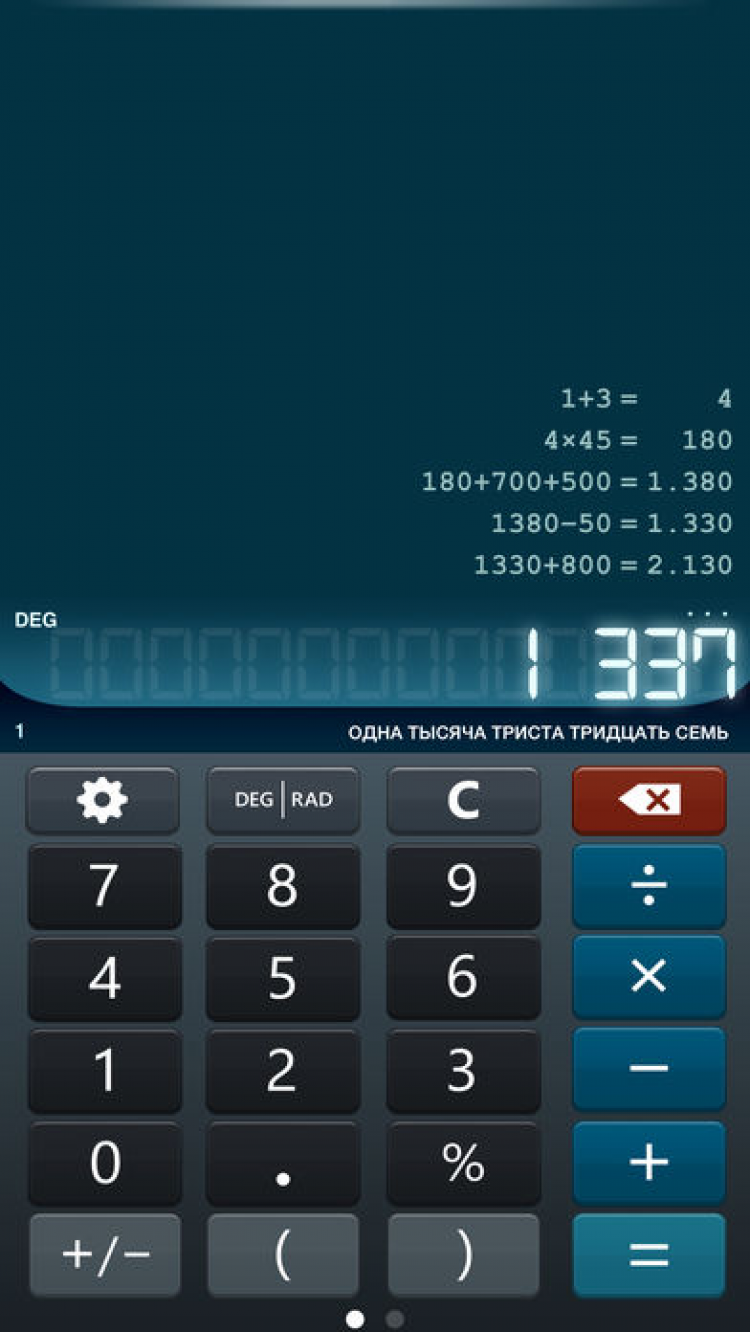Go to the second keypad page dot
The width and height of the screenshot is (750, 1332).
(395, 1319)
